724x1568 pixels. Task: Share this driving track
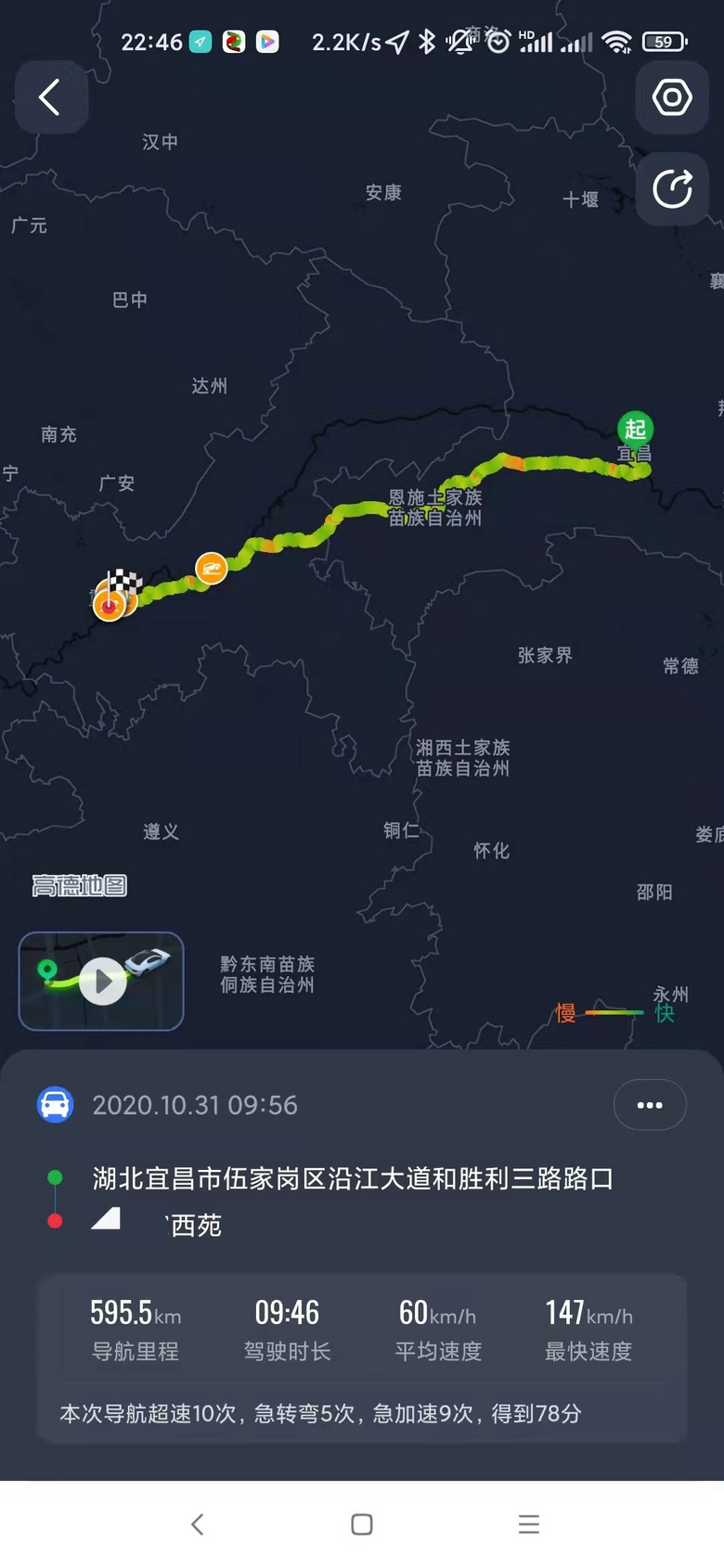tap(672, 189)
